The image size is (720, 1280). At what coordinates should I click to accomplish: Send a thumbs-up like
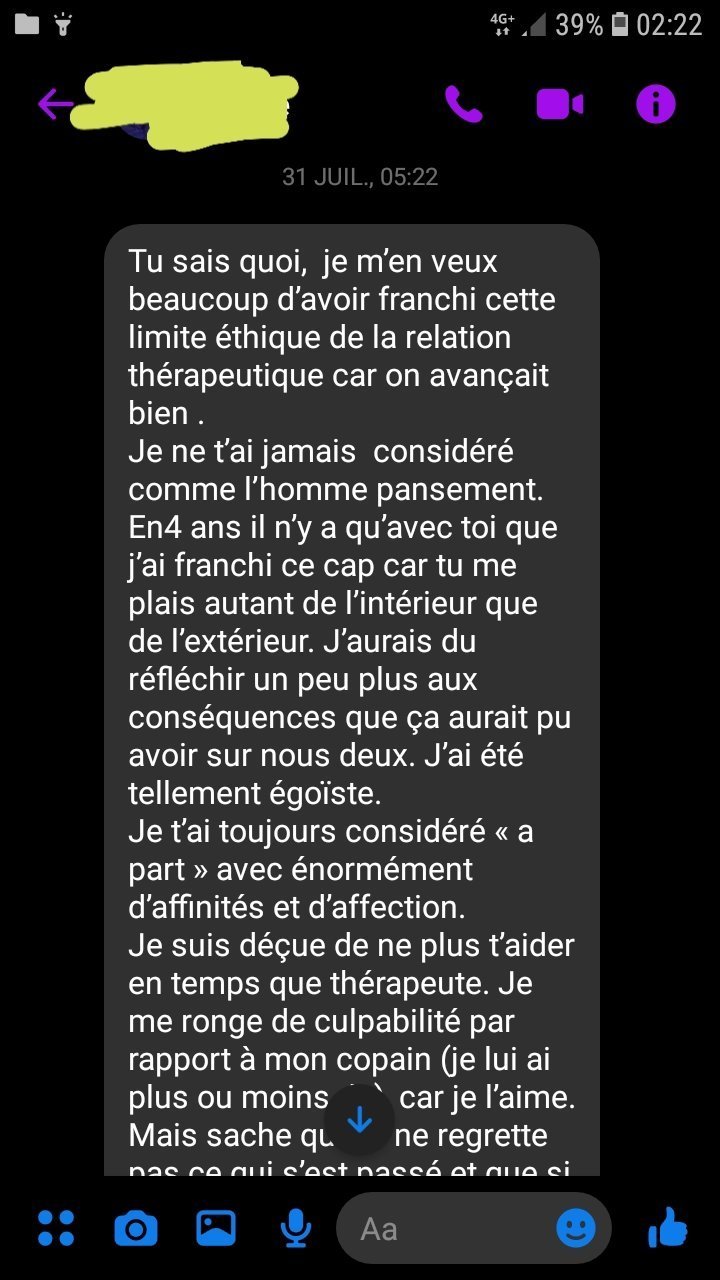click(x=666, y=1226)
